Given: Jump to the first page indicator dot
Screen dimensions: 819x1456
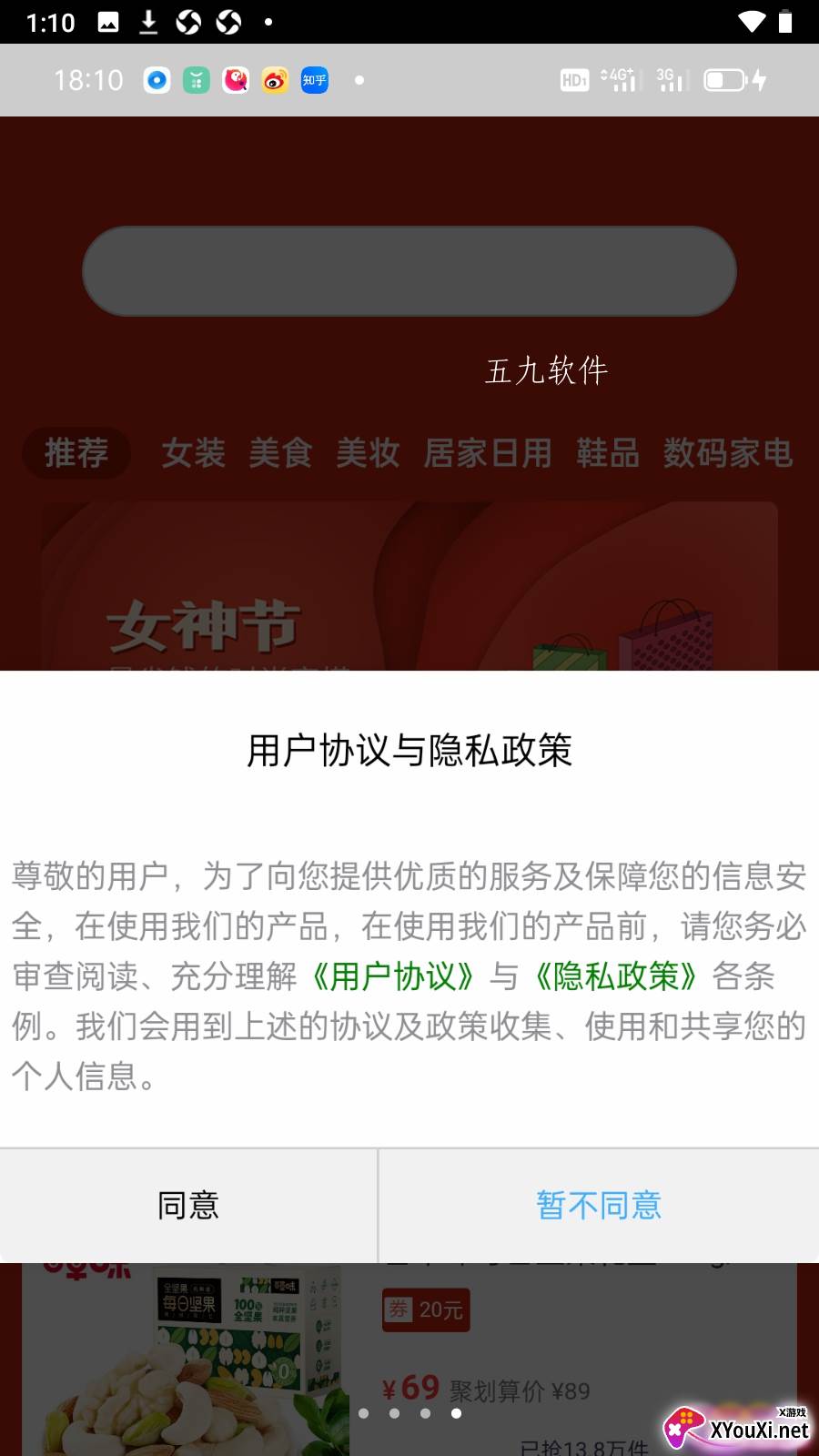Looking at the screenshot, I should (x=363, y=1413).
